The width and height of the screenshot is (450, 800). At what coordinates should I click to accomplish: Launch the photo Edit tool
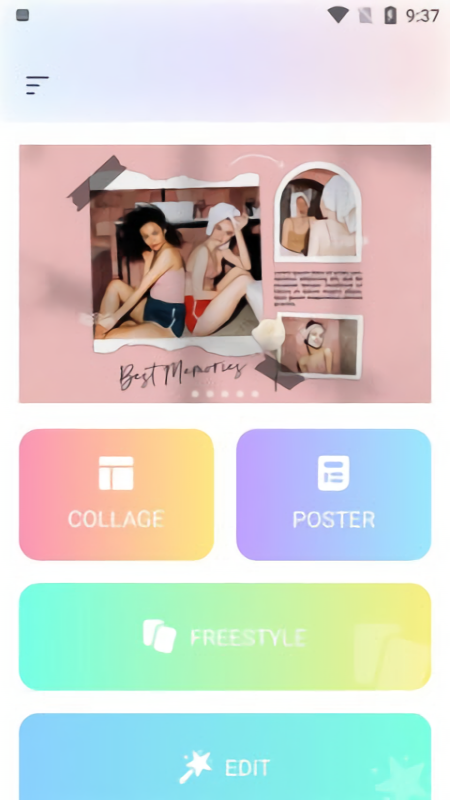225,757
